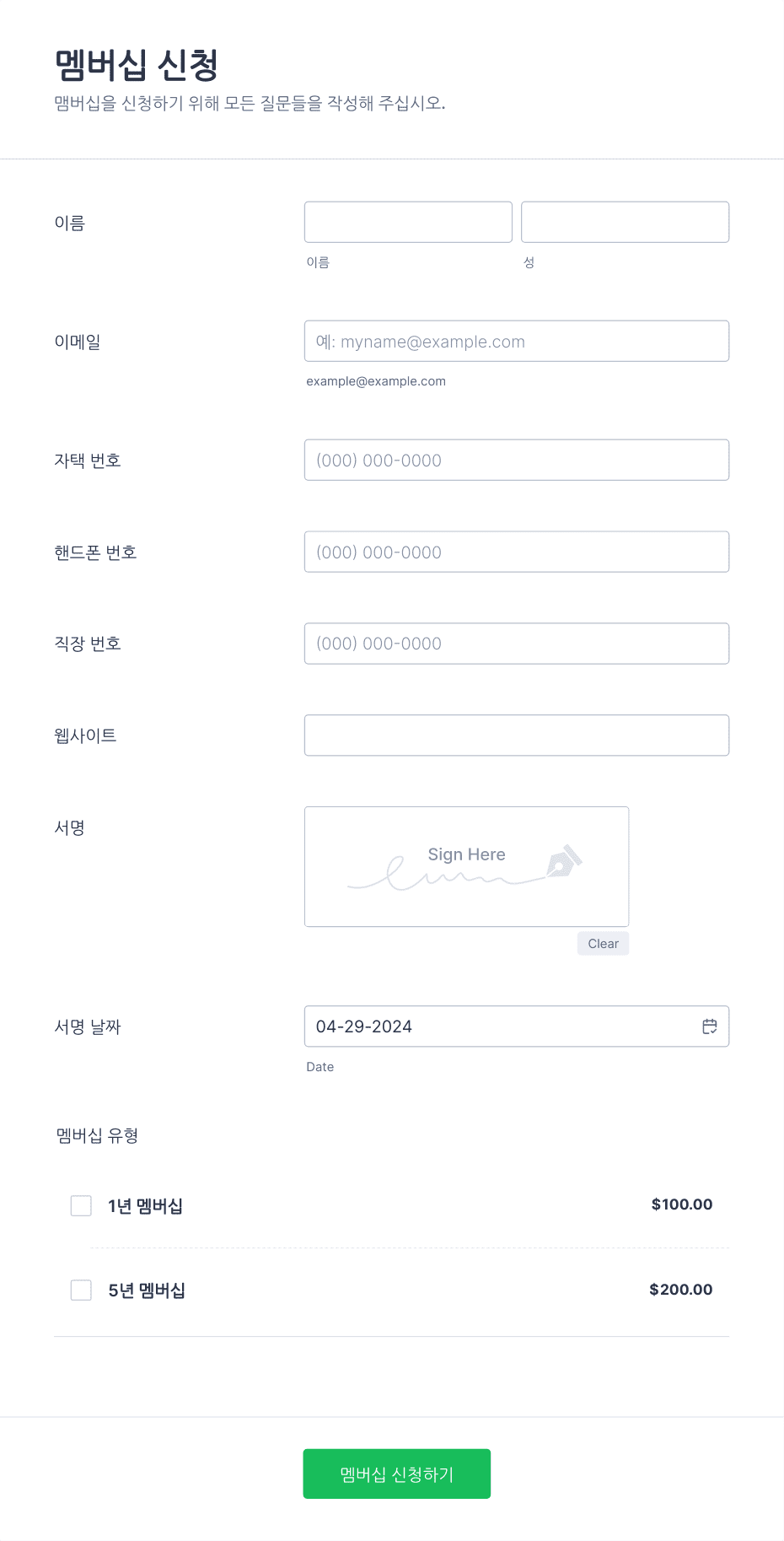
Task: Open the calendar picker icon
Action: [x=710, y=1026]
